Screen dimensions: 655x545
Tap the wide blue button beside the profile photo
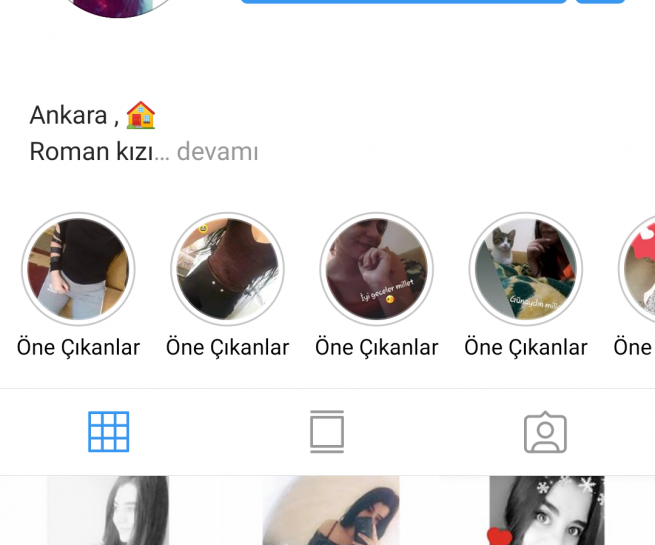click(x=403, y=1)
